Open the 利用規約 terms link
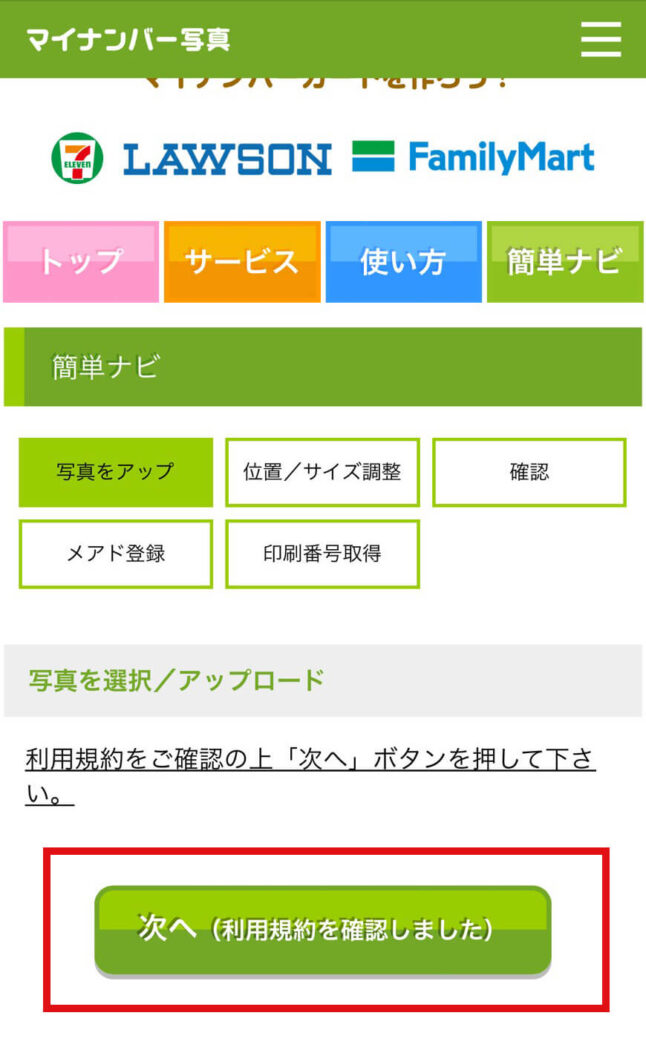Viewport: 646px width, 1050px height. 310,760
